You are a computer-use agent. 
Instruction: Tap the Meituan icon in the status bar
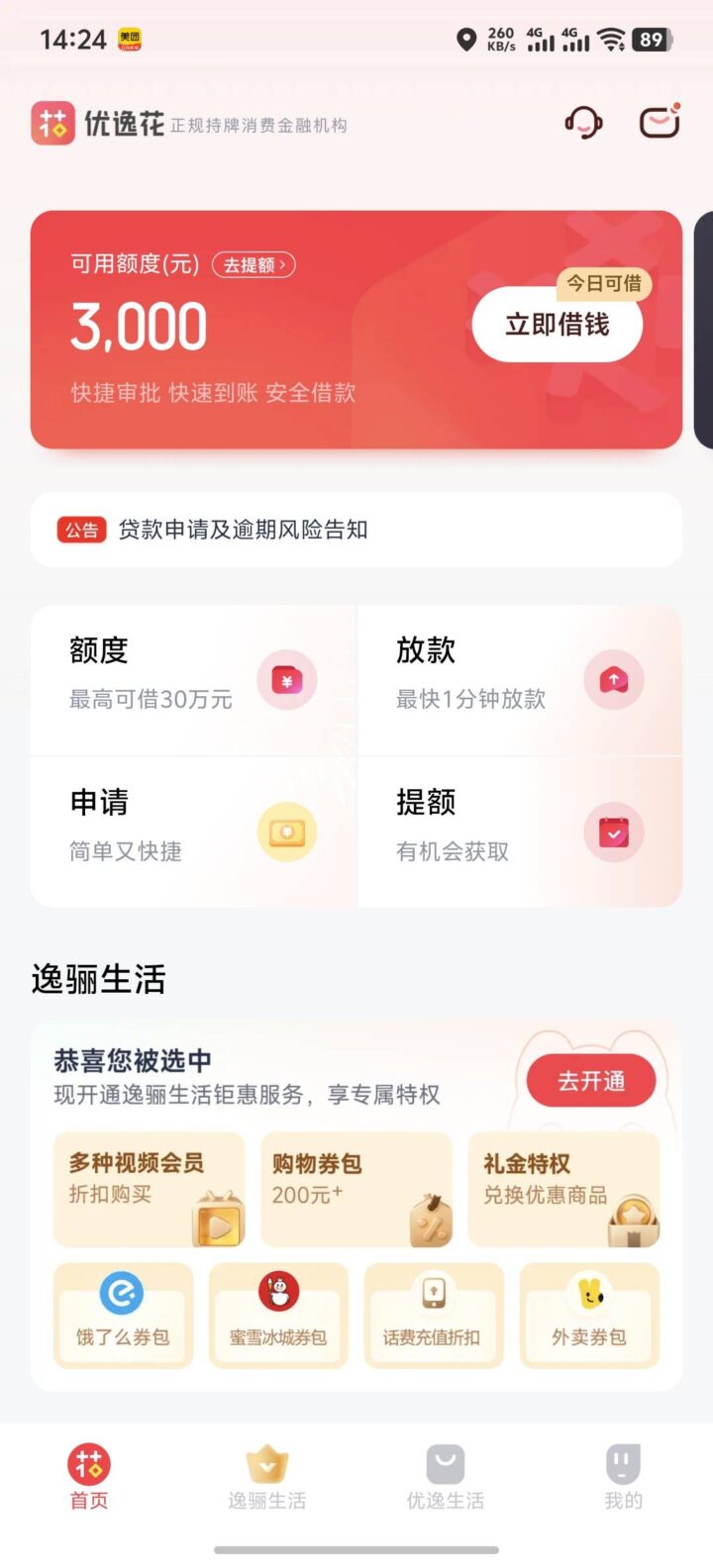click(132, 39)
